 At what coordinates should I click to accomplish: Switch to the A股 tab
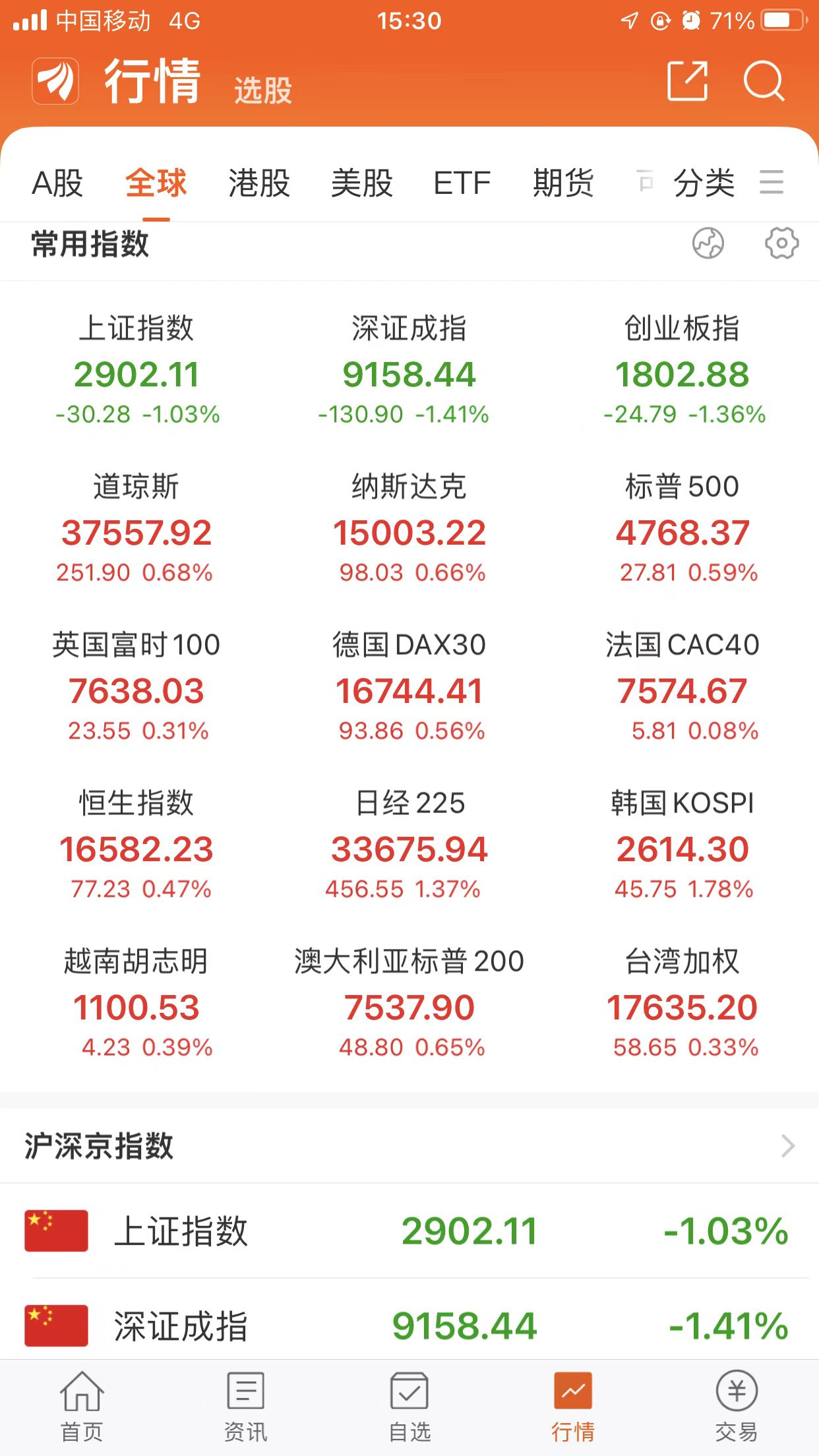tap(57, 183)
